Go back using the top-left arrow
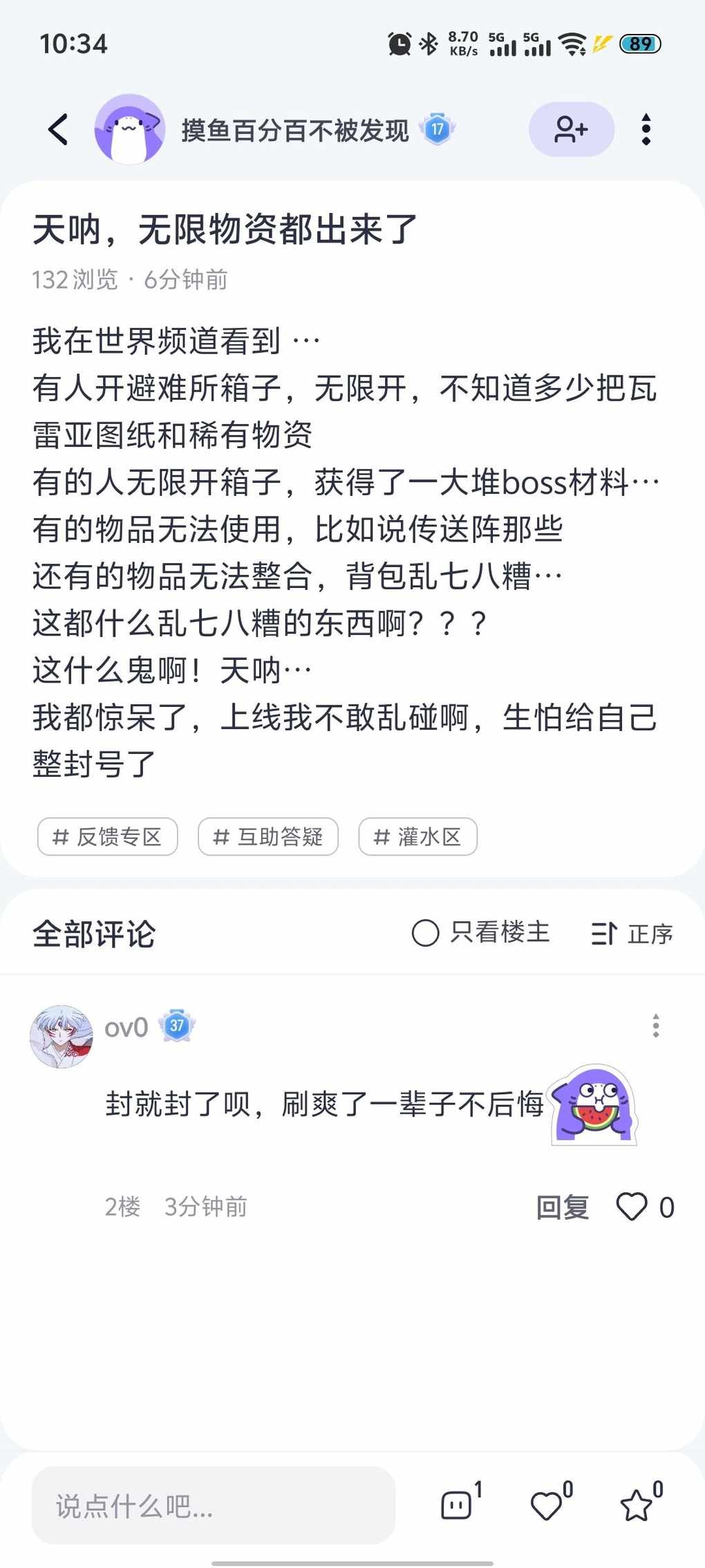 click(59, 129)
